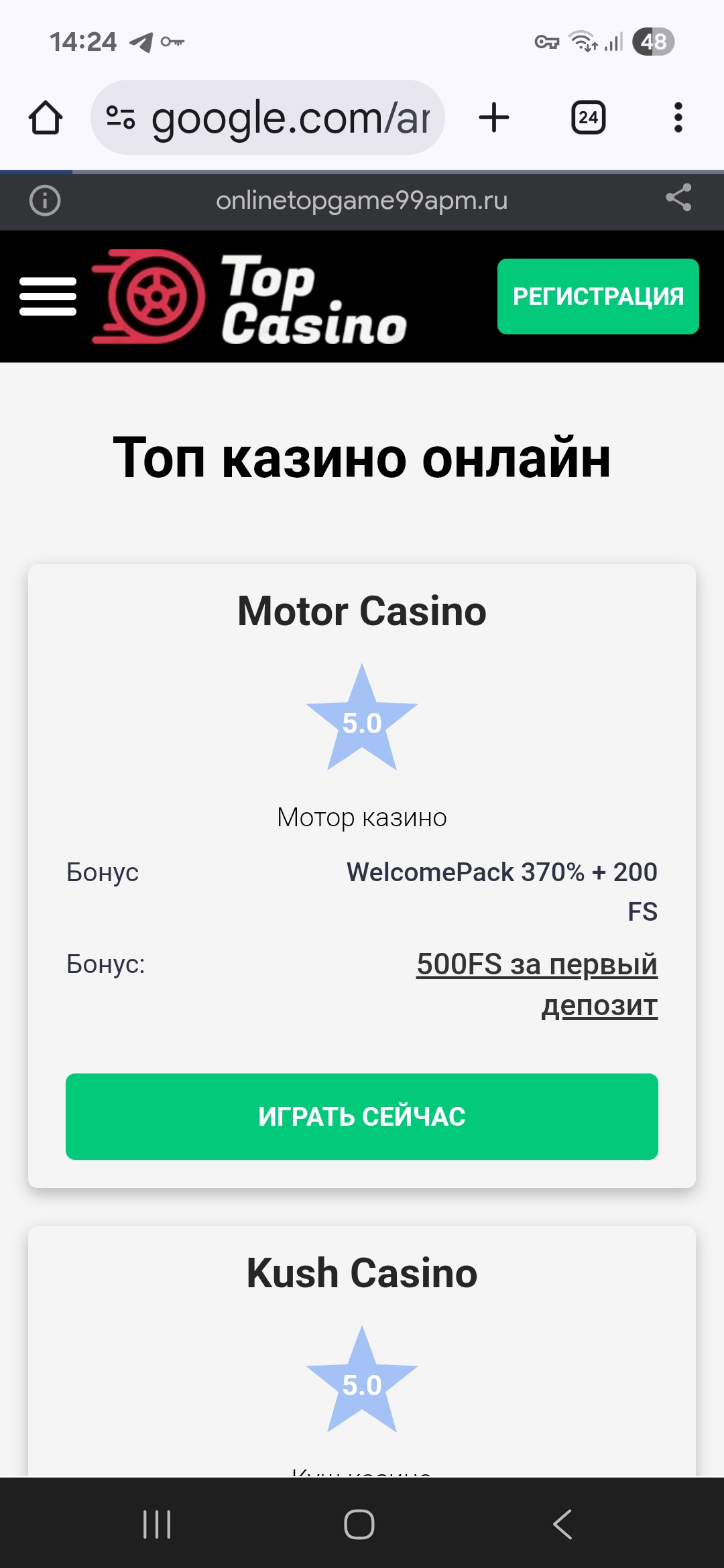The width and height of the screenshot is (724, 1568).
Task: Tap the google.com address bar
Action: click(288, 118)
